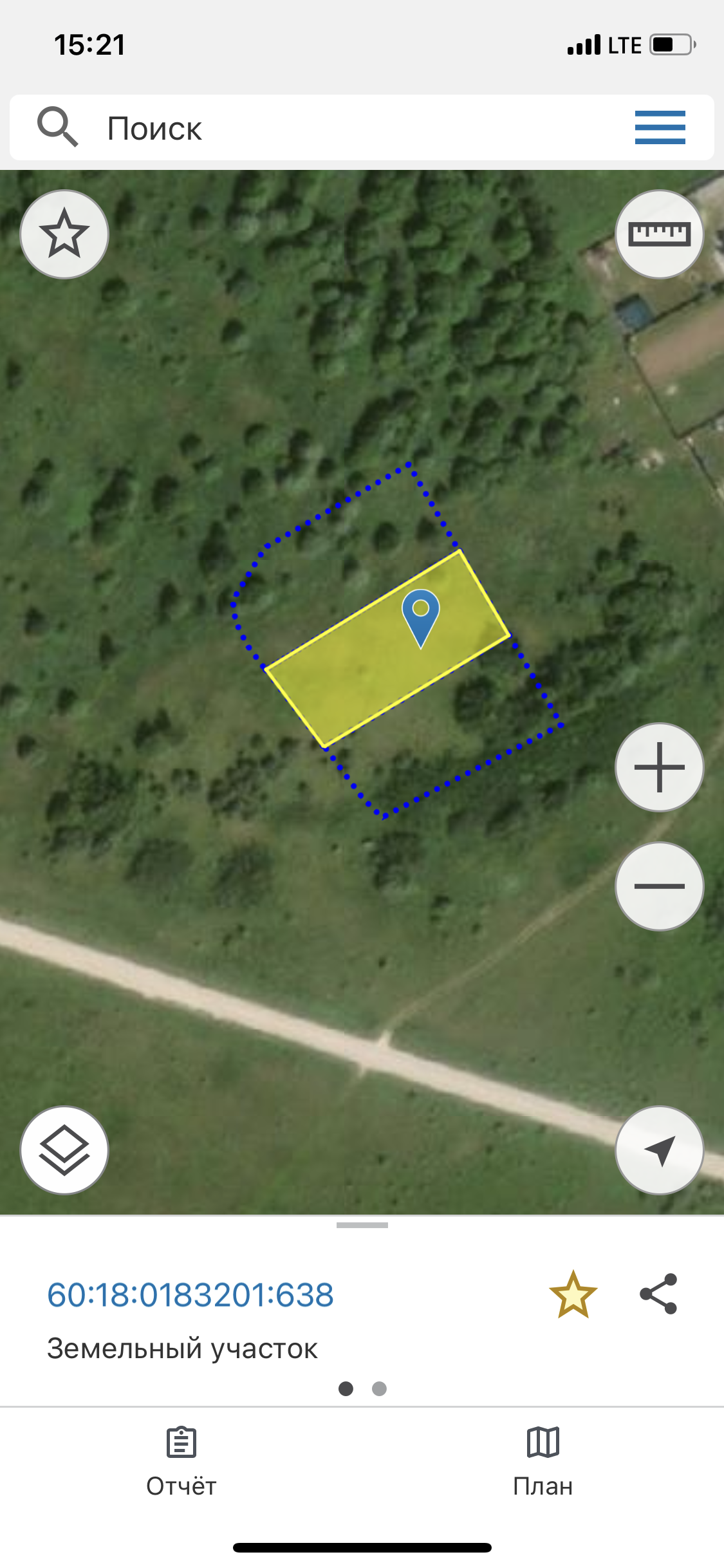
Task: Open cadastral number 60:18:0183201:638 link
Action: coord(190,1295)
